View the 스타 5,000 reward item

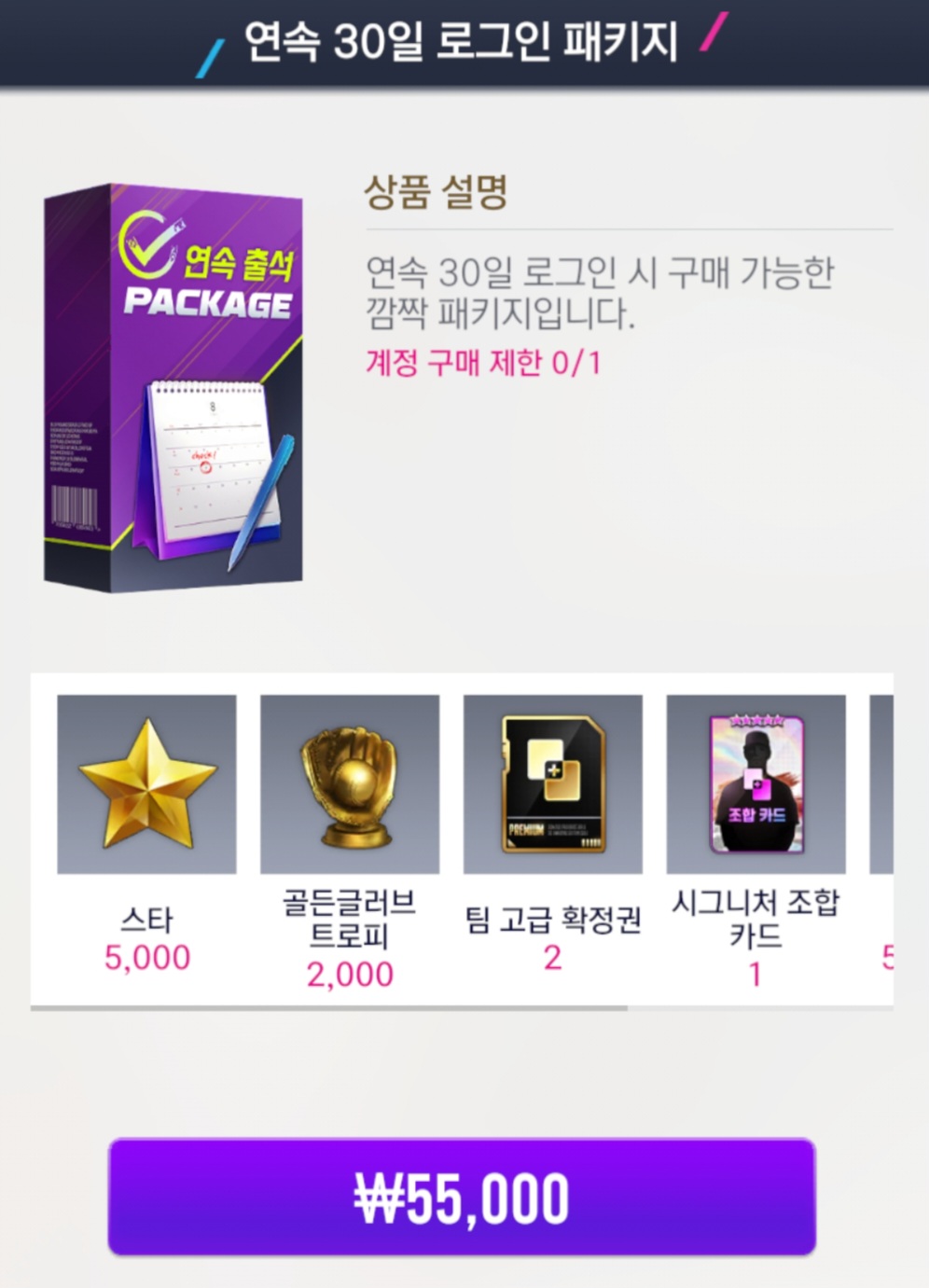146,783
